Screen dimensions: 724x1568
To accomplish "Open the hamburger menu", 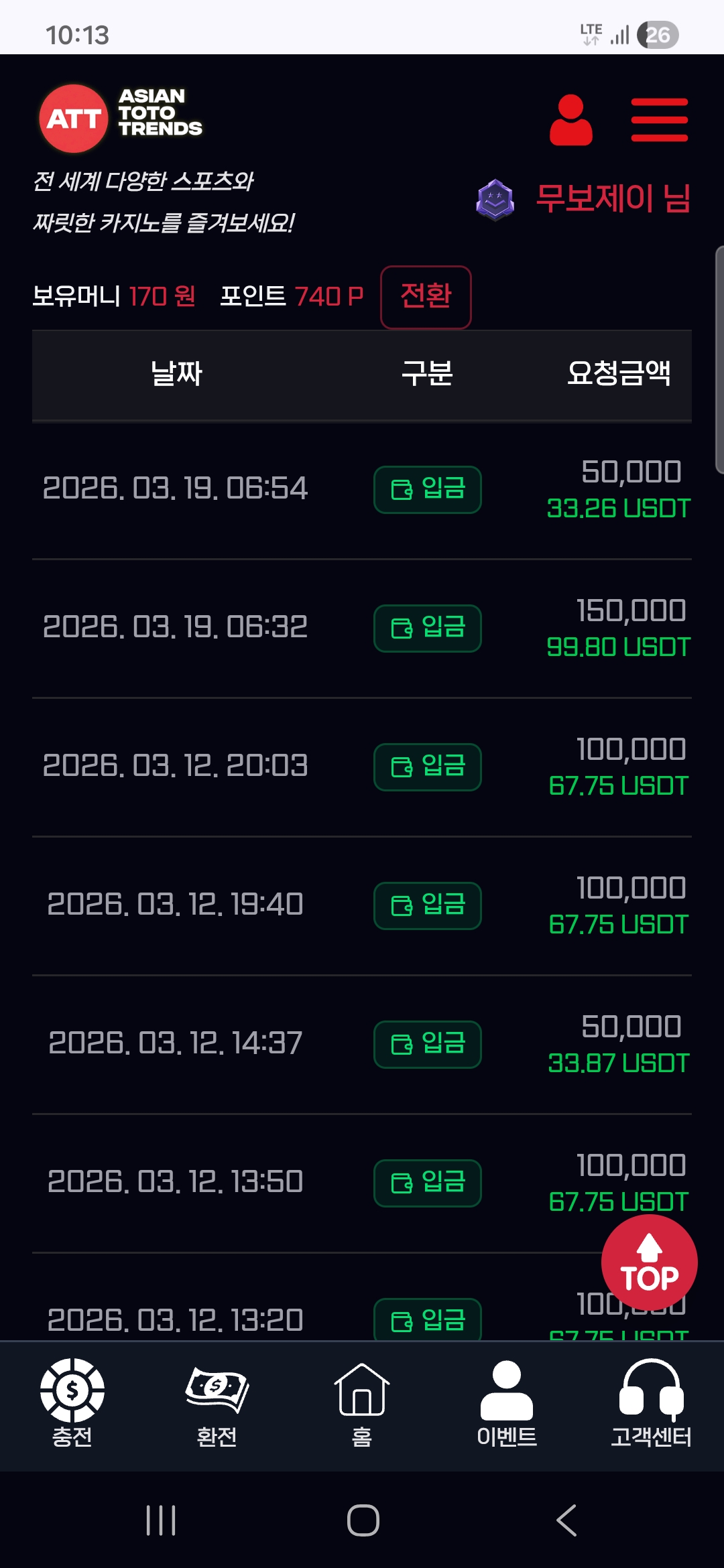I will [659, 120].
